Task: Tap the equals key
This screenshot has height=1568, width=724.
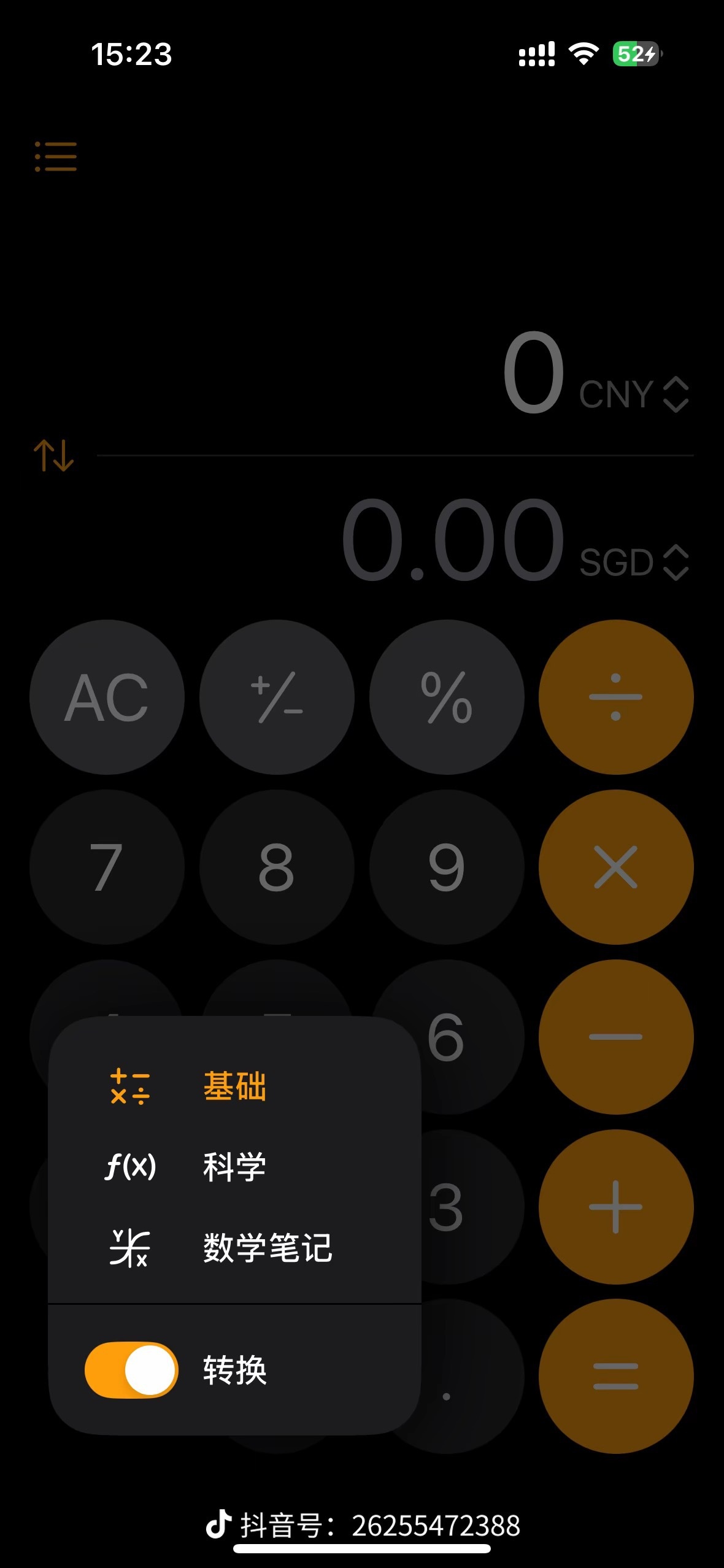Action: [x=616, y=1376]
